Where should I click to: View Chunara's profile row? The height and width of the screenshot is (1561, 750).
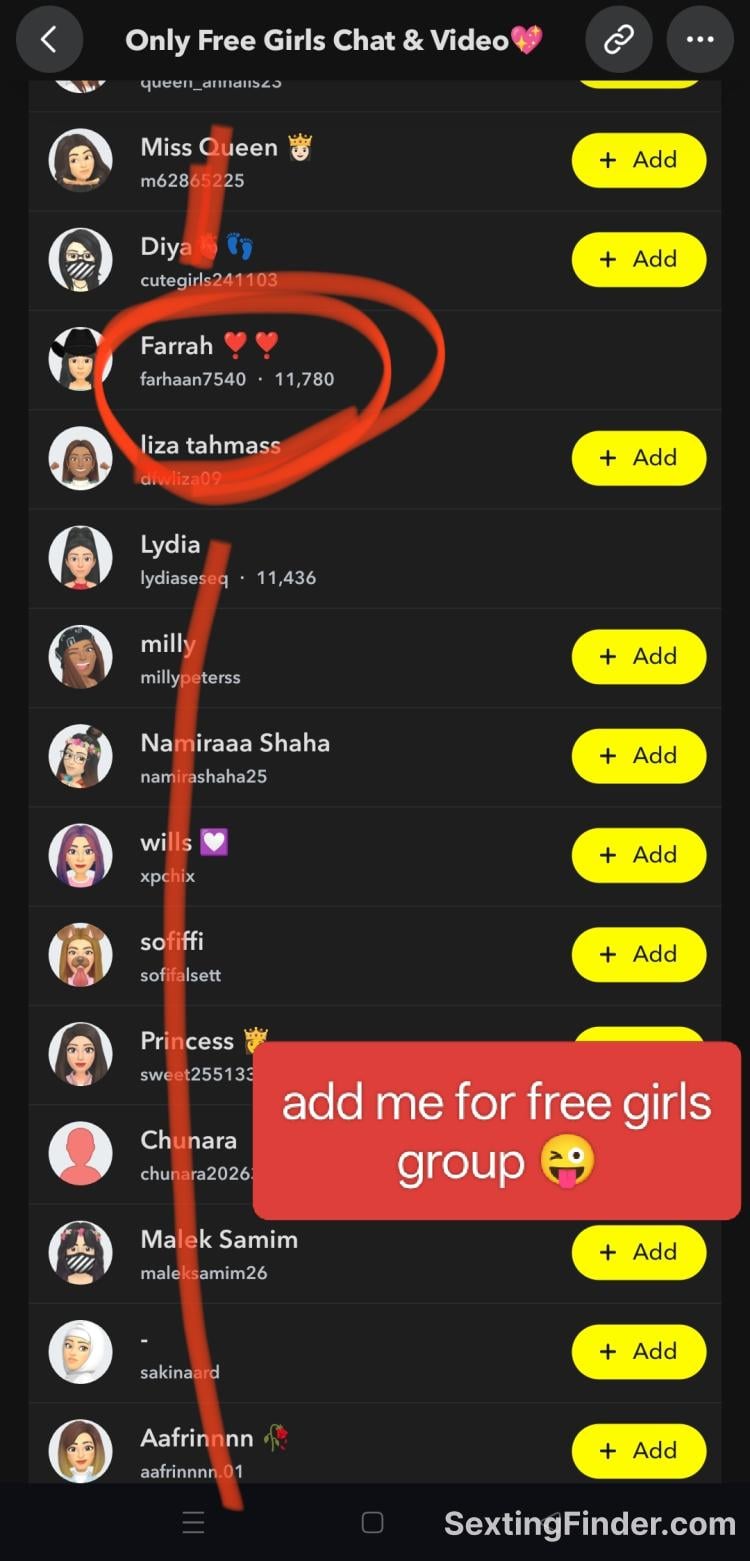click(188, 1154)
